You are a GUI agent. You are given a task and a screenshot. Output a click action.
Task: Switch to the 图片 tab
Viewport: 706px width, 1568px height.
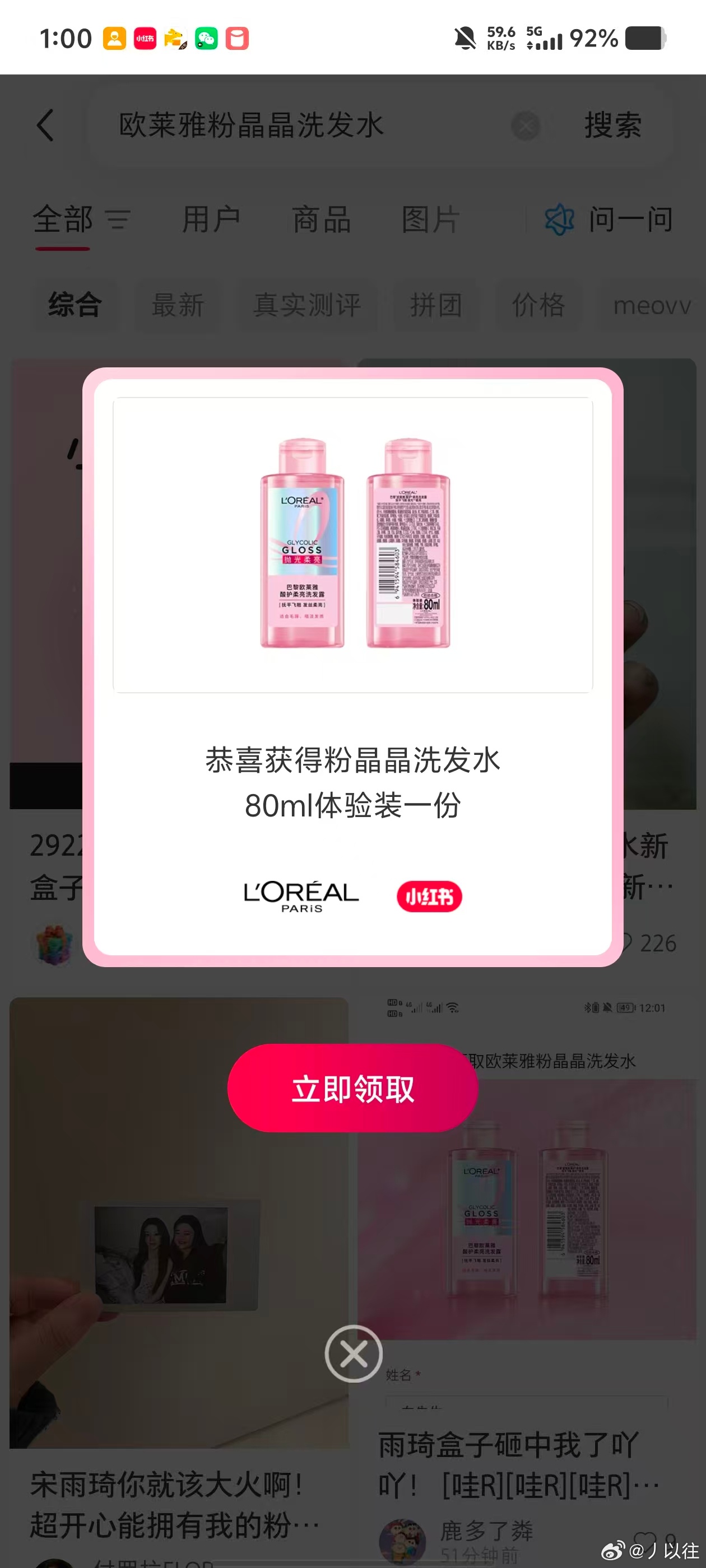click(431, 220)
